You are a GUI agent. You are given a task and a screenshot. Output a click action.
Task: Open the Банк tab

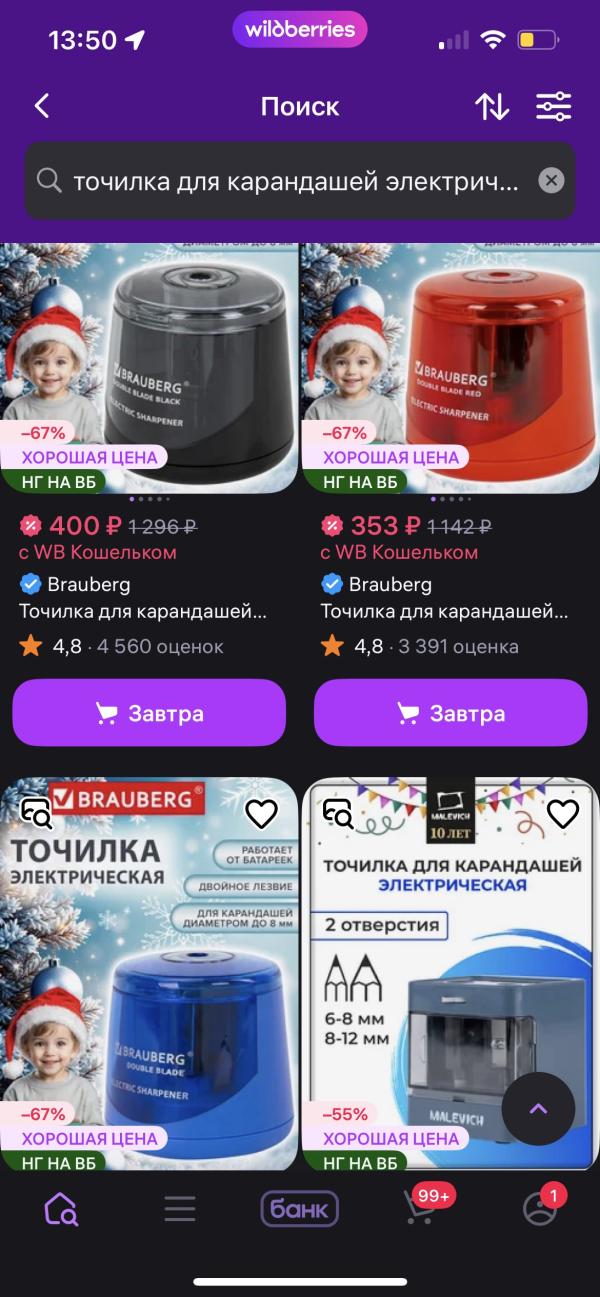pos(300,1209)
